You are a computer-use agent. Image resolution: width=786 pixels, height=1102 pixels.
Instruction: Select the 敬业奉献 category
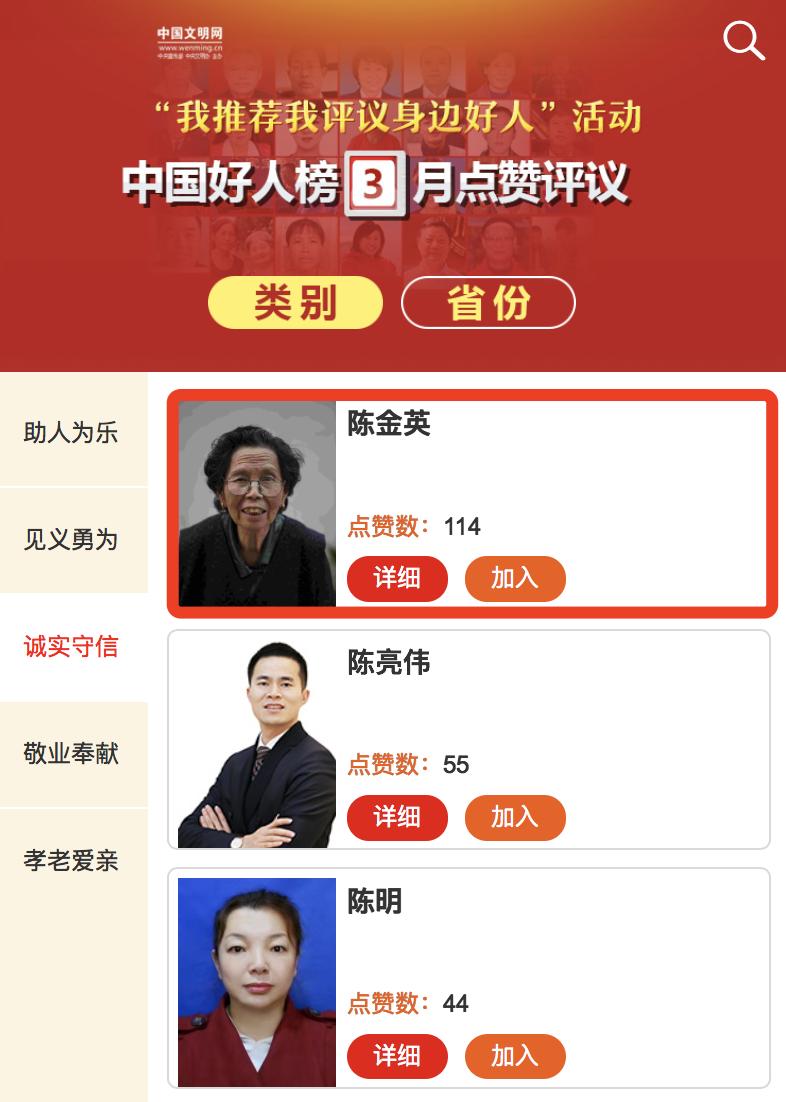tap(71, 754)
